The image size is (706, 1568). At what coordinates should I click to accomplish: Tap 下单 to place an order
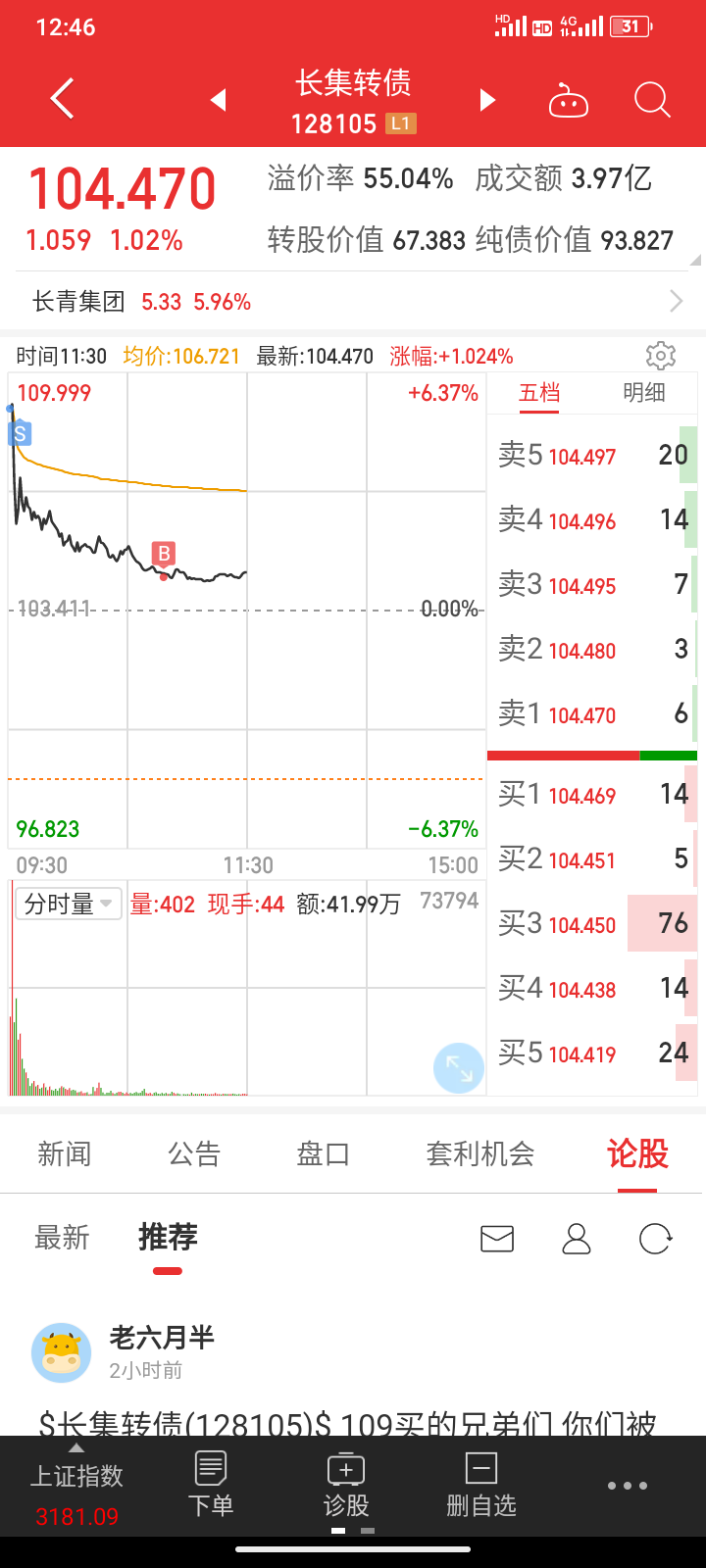(211, 1485)
